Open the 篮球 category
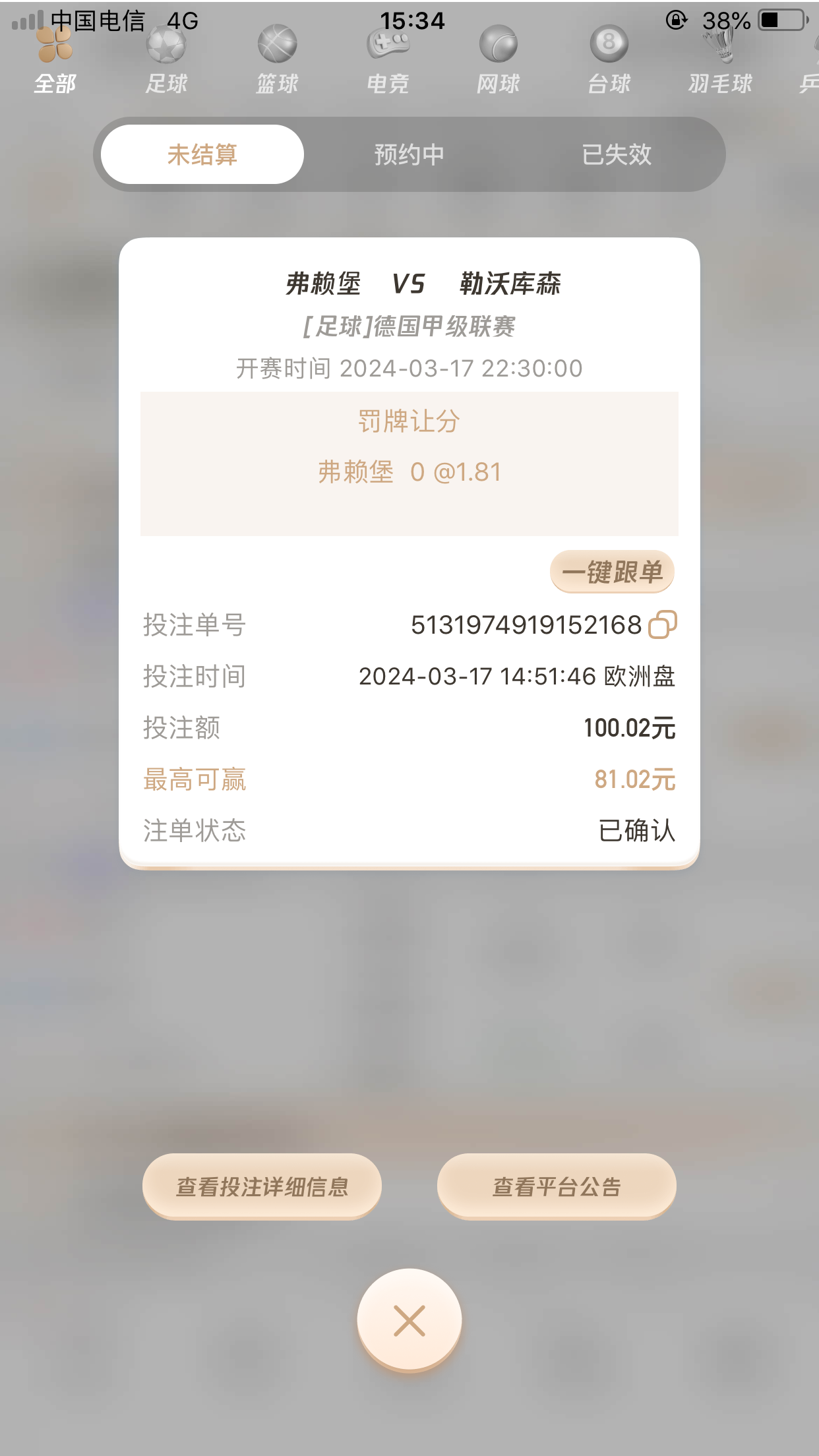This screenshot has width=819, height=1456. [277, 64]
